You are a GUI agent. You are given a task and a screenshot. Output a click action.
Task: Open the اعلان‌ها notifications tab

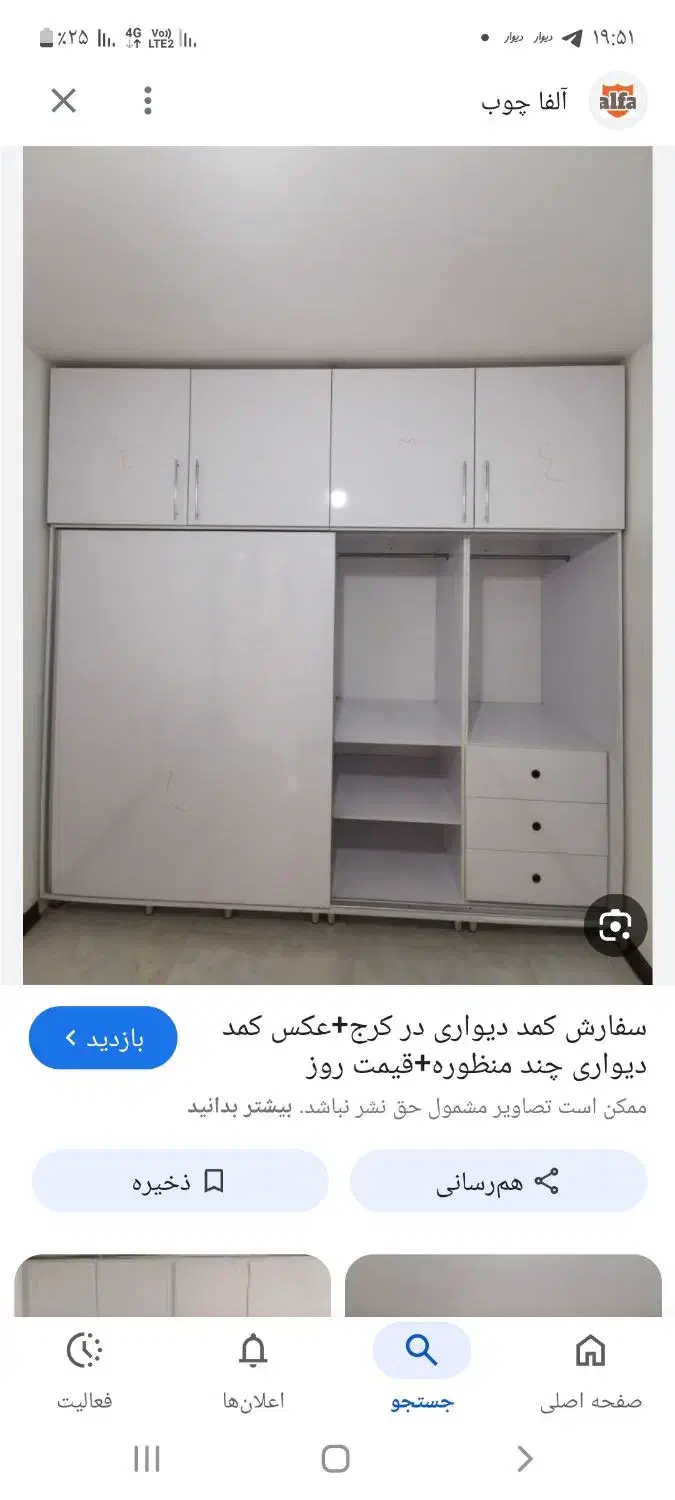point(253,1370)
